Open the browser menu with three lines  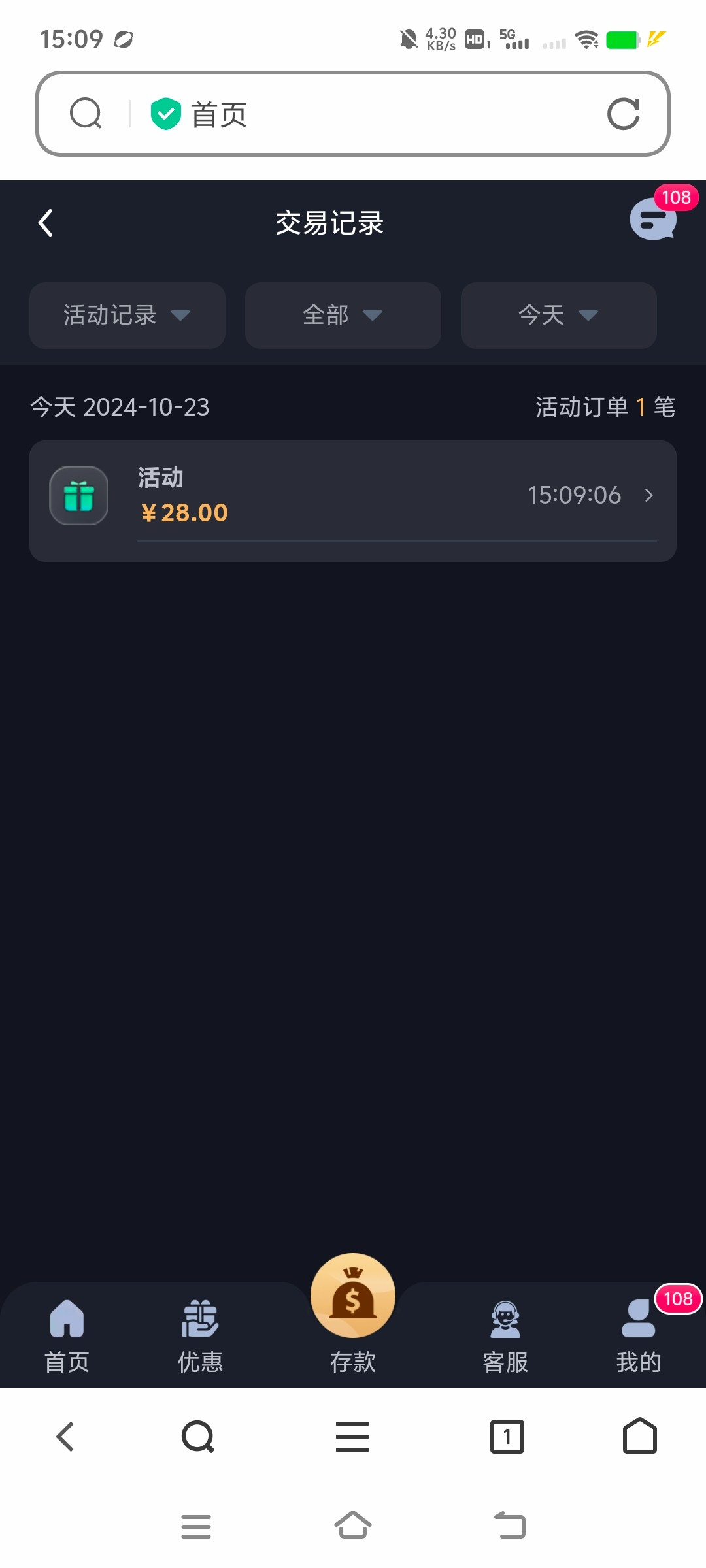pos(352,1437)
